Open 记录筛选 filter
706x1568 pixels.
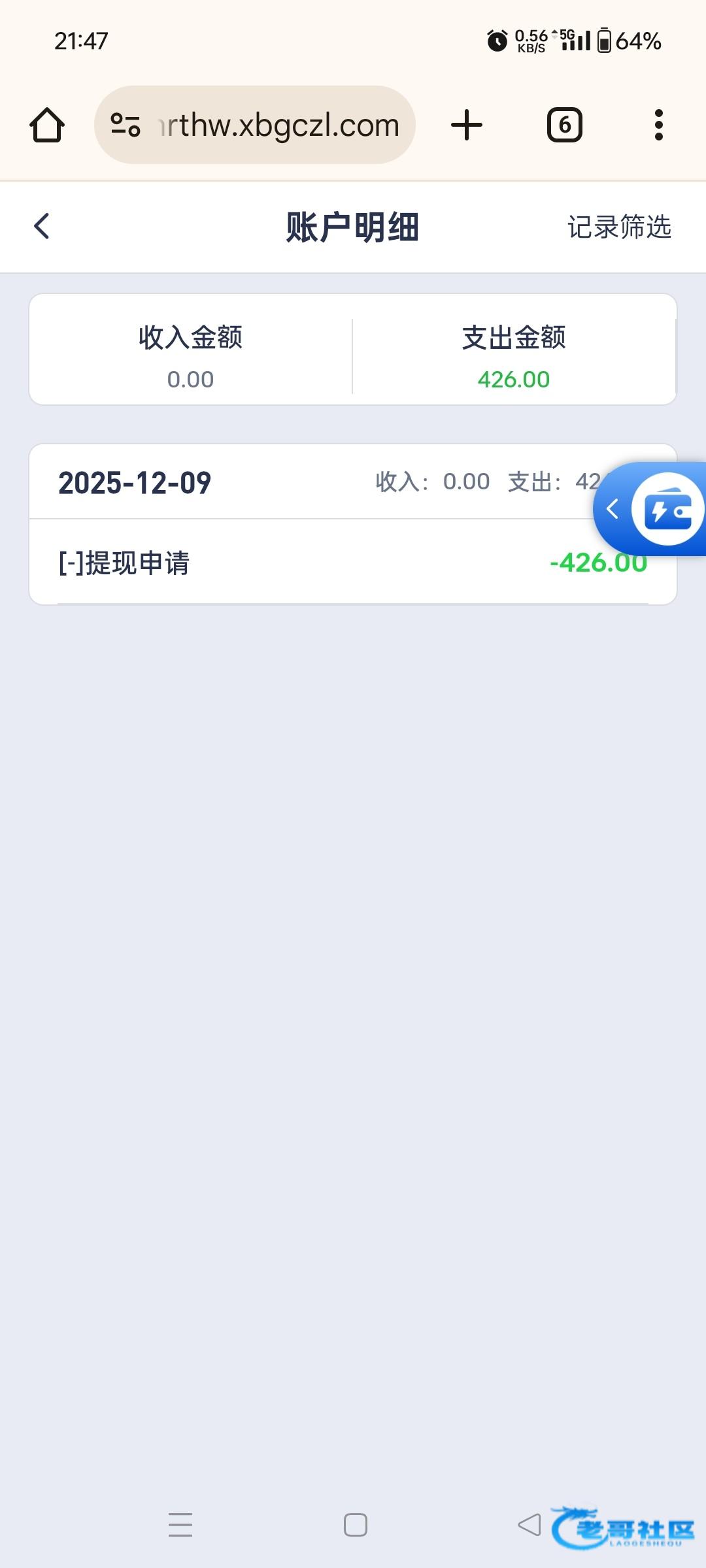tap(618, 227)
